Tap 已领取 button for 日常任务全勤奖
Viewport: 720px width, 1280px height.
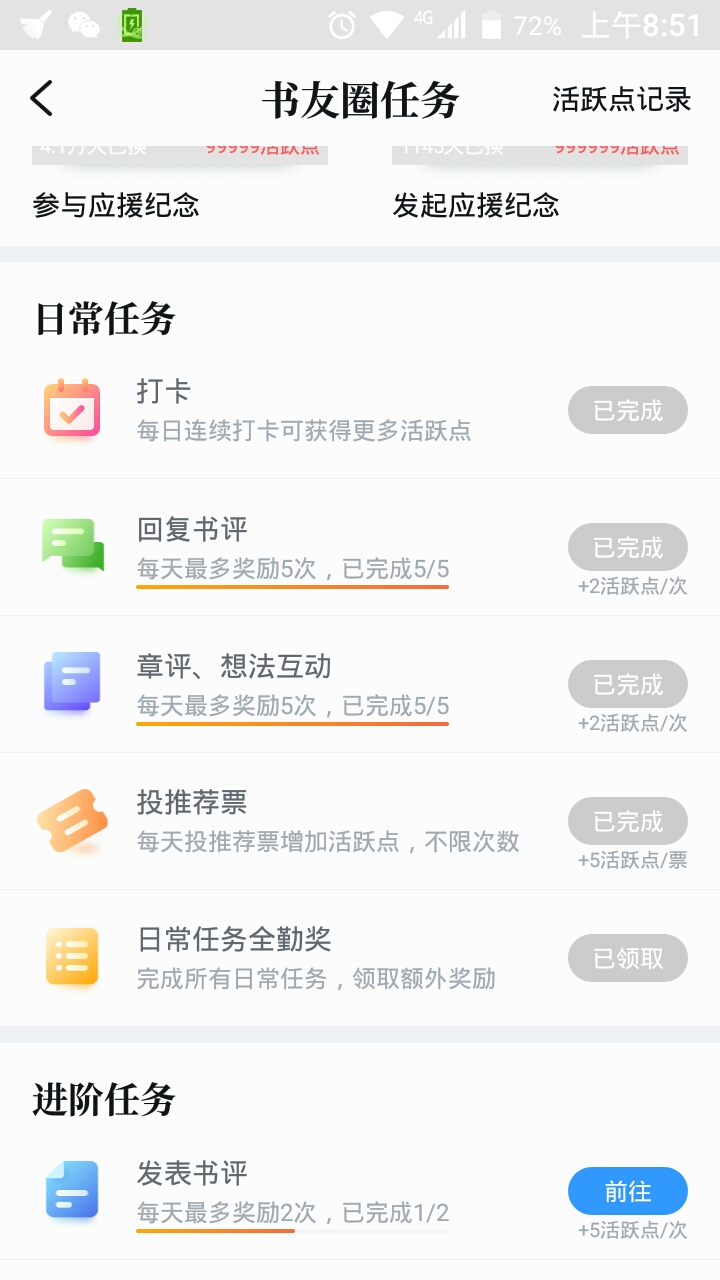tap(628, 958)
